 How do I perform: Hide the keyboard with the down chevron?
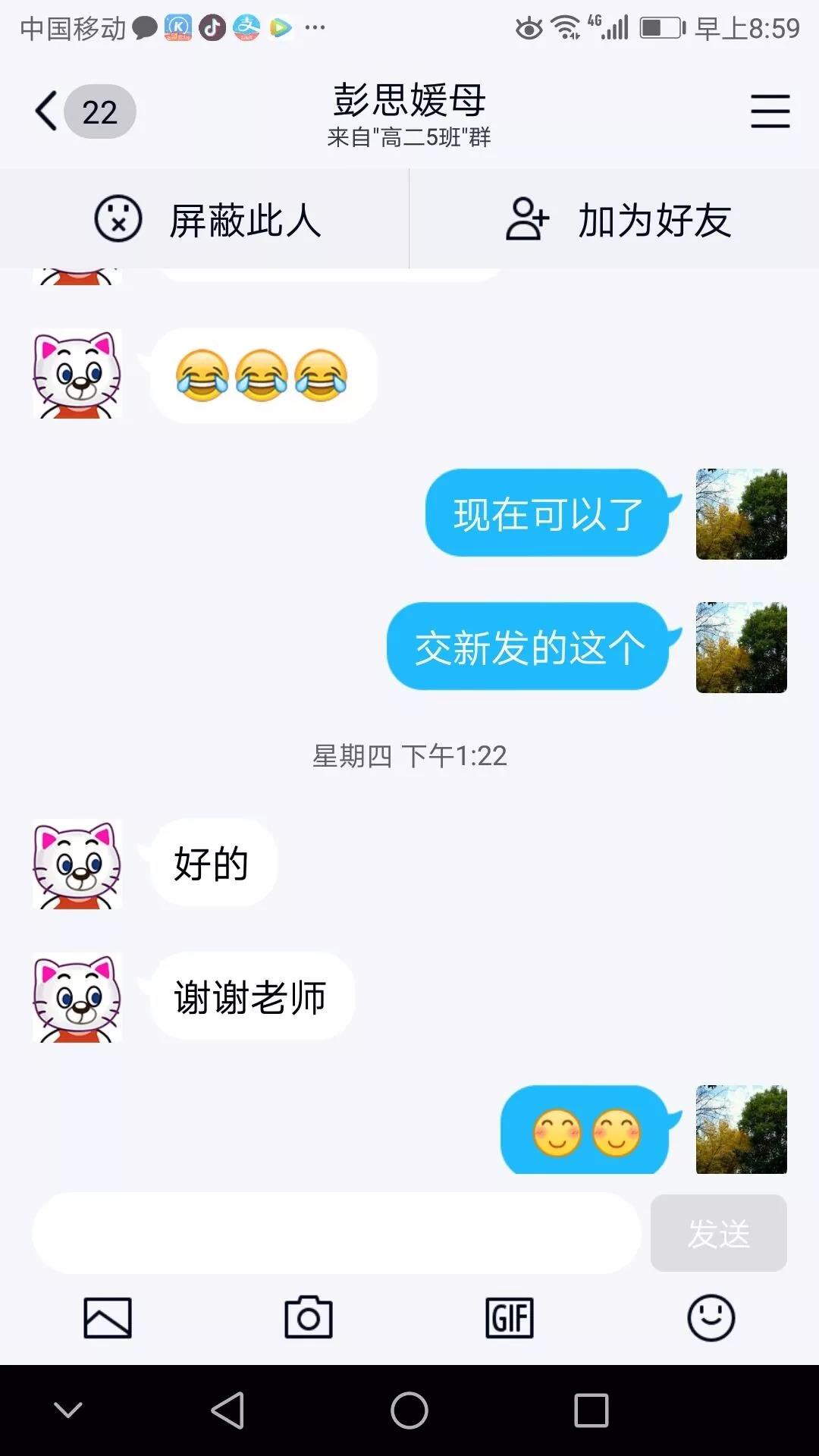(x=68, y=1410)
